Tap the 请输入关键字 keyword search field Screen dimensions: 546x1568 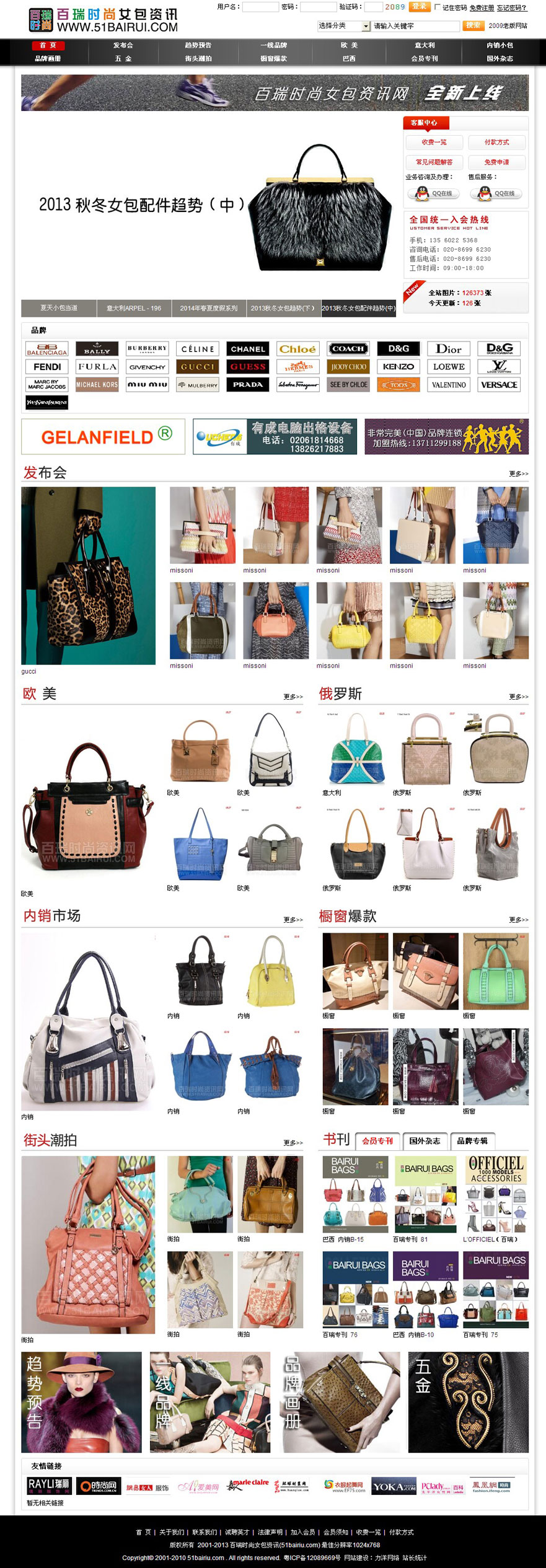click(415, 26)
